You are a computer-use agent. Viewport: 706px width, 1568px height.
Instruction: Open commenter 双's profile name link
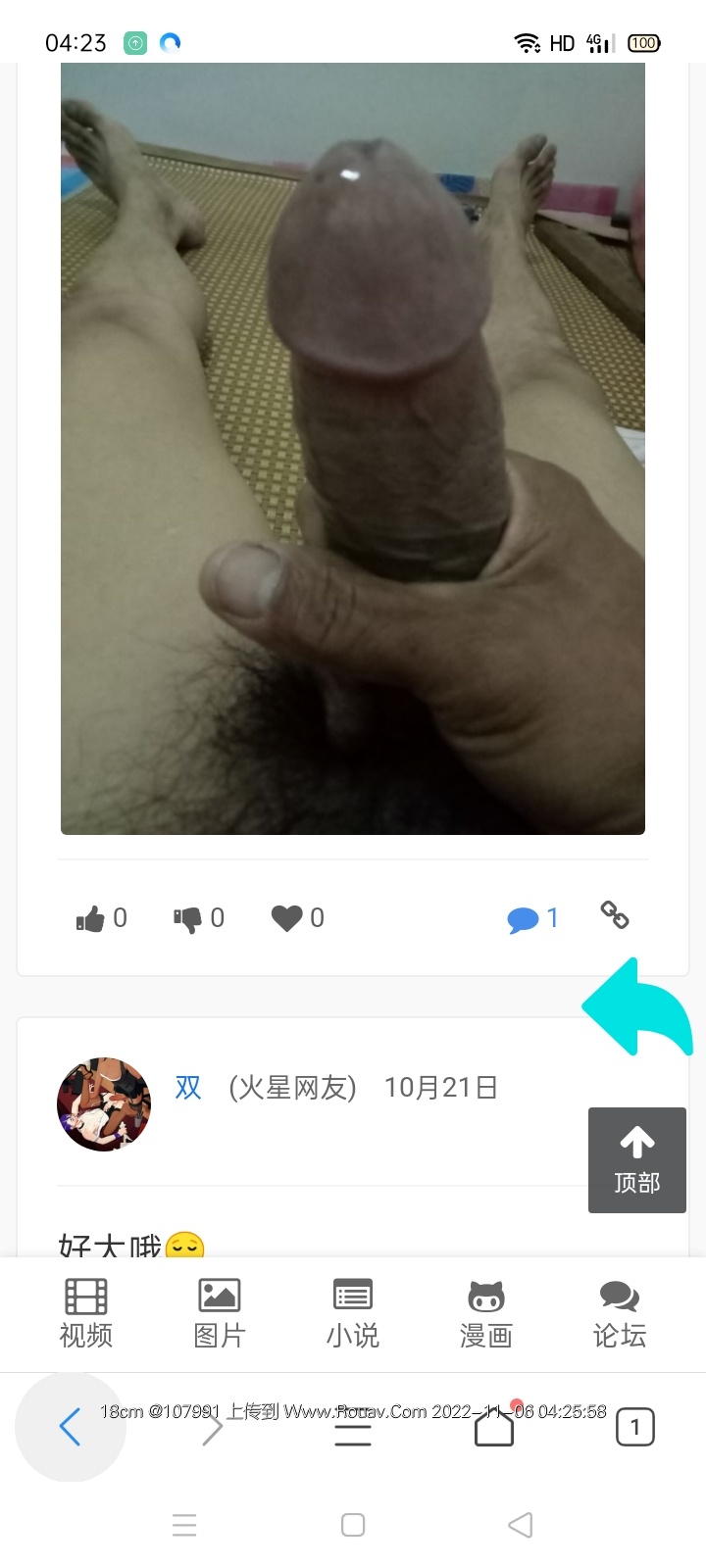188,1088
